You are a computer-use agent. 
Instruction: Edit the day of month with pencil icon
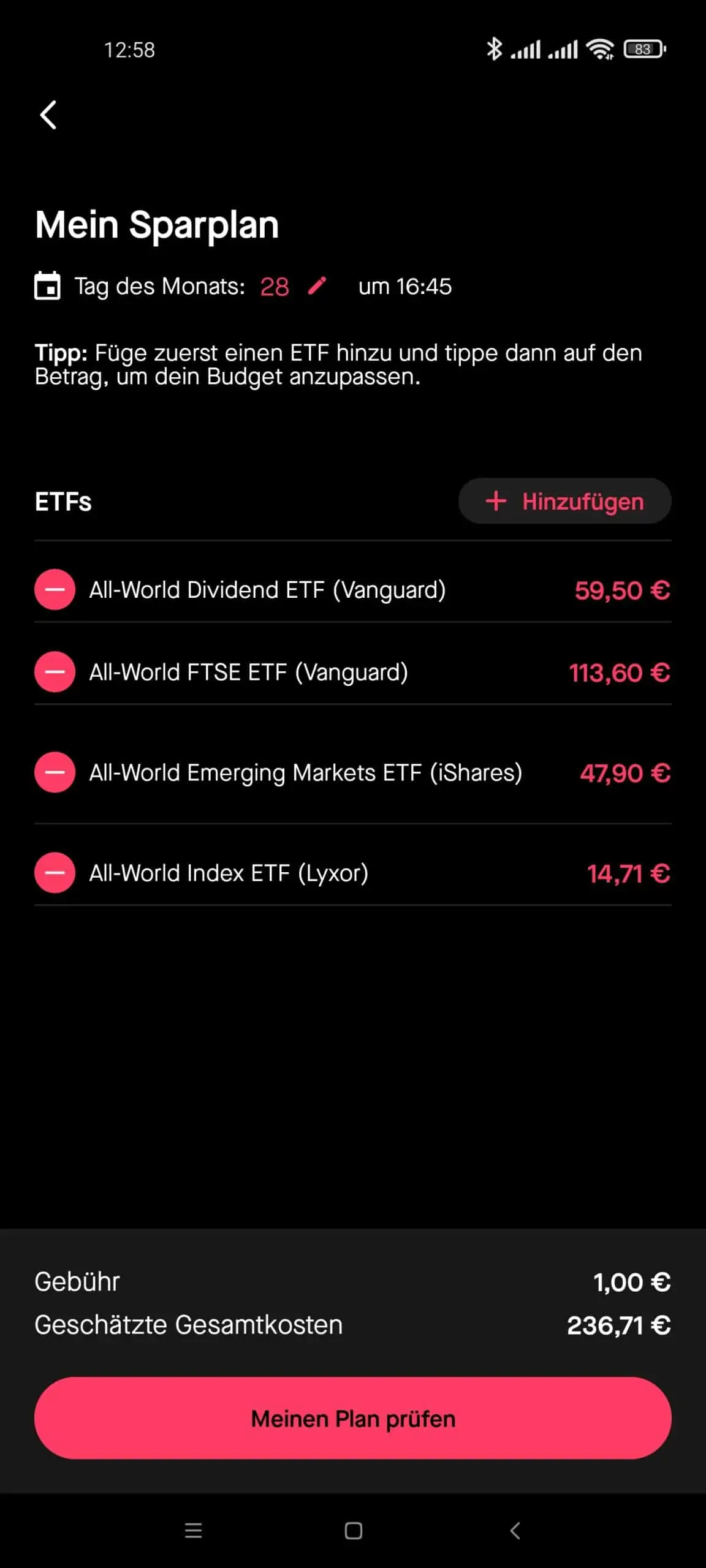point(317,285)
